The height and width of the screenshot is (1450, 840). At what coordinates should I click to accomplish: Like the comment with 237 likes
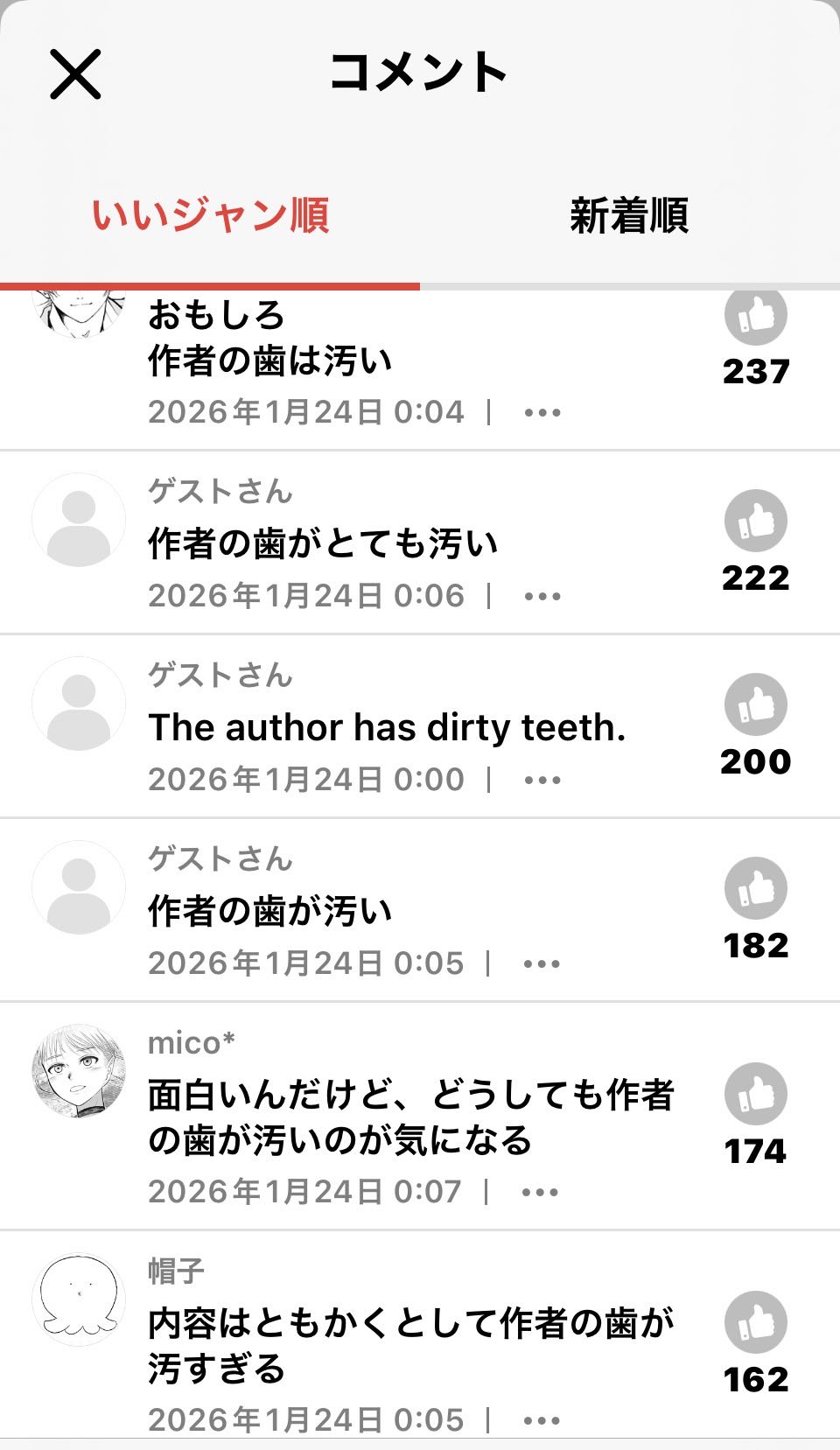[756, 315]
